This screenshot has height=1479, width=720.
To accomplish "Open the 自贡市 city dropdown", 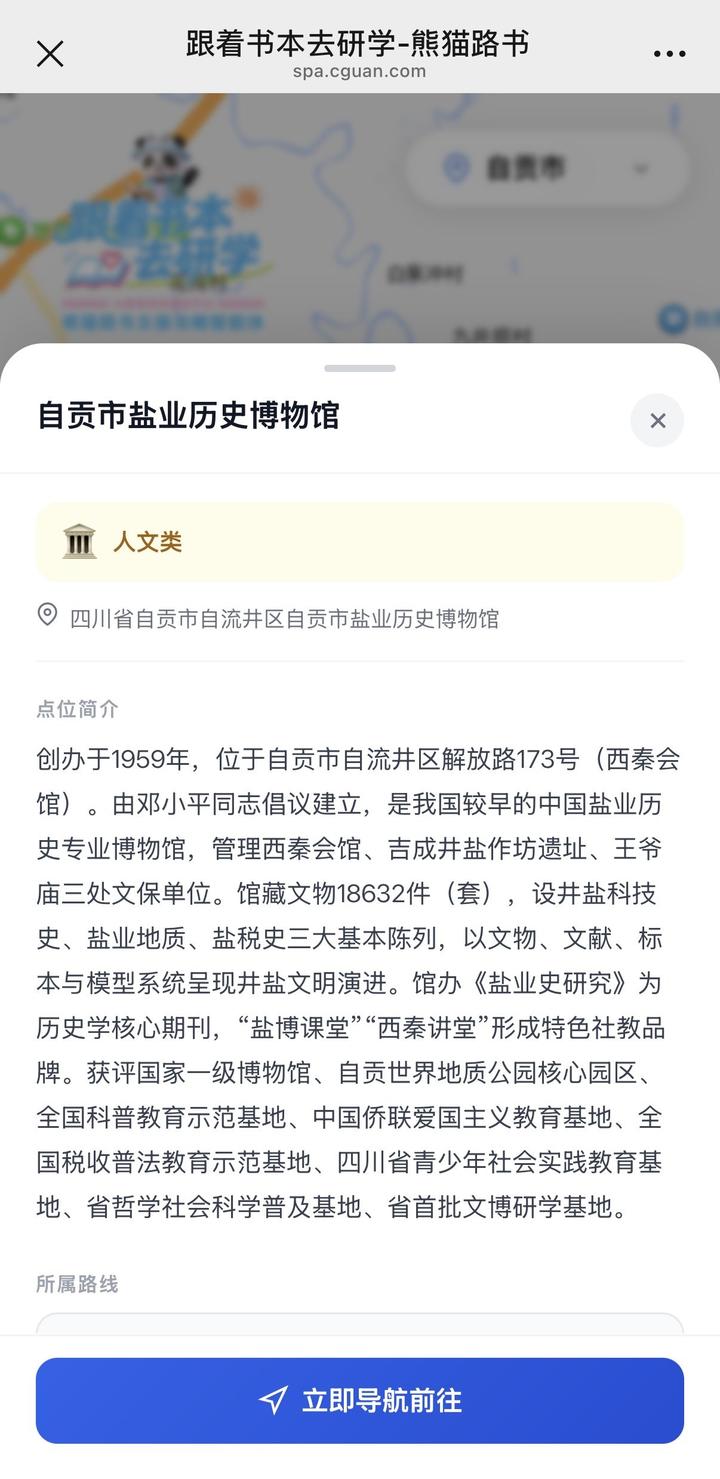I will point(547,168).
